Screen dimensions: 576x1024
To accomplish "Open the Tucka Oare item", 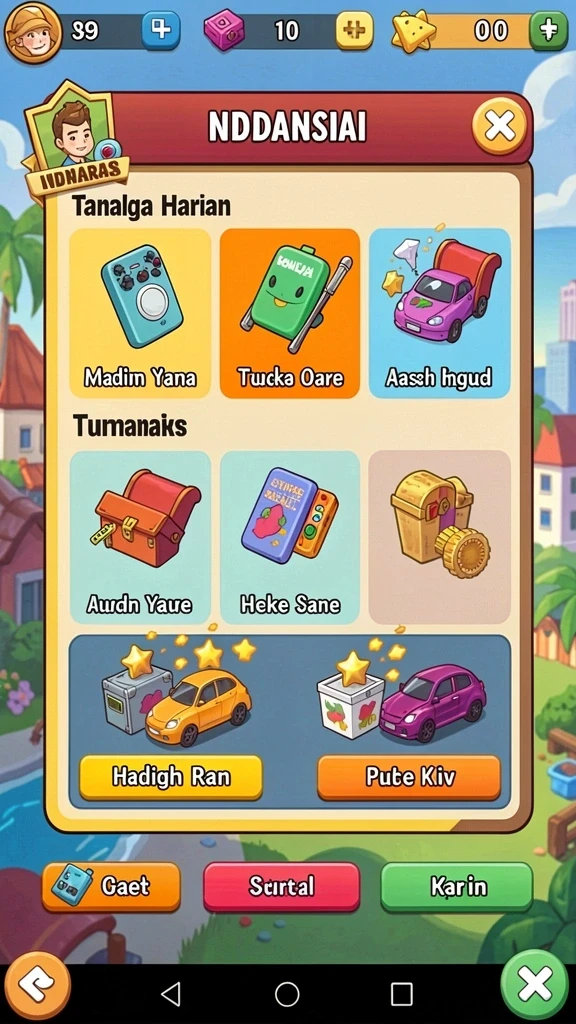I will pyautogui.click(x=290, y=313).
